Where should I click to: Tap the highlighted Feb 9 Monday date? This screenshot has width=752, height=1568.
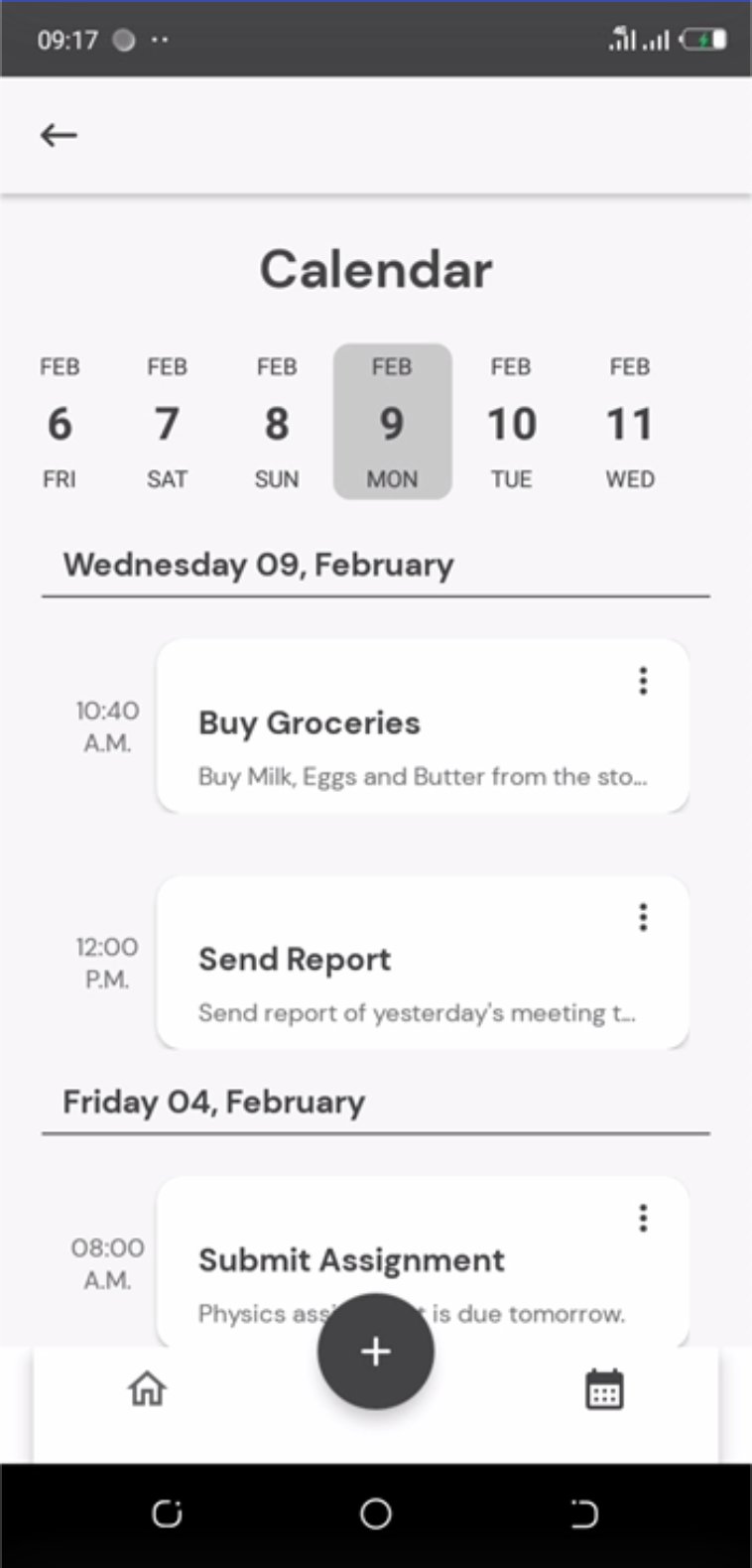pyautogui.click(x=392, y=423)
